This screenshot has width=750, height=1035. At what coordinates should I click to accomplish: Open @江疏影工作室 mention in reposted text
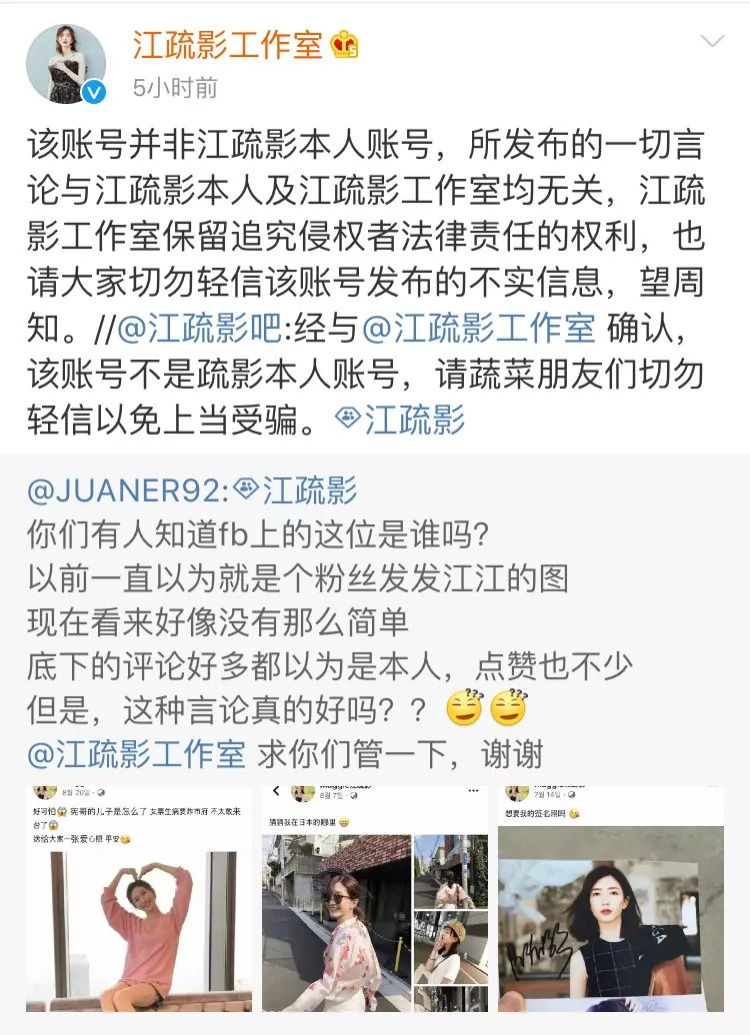[136, 754]
